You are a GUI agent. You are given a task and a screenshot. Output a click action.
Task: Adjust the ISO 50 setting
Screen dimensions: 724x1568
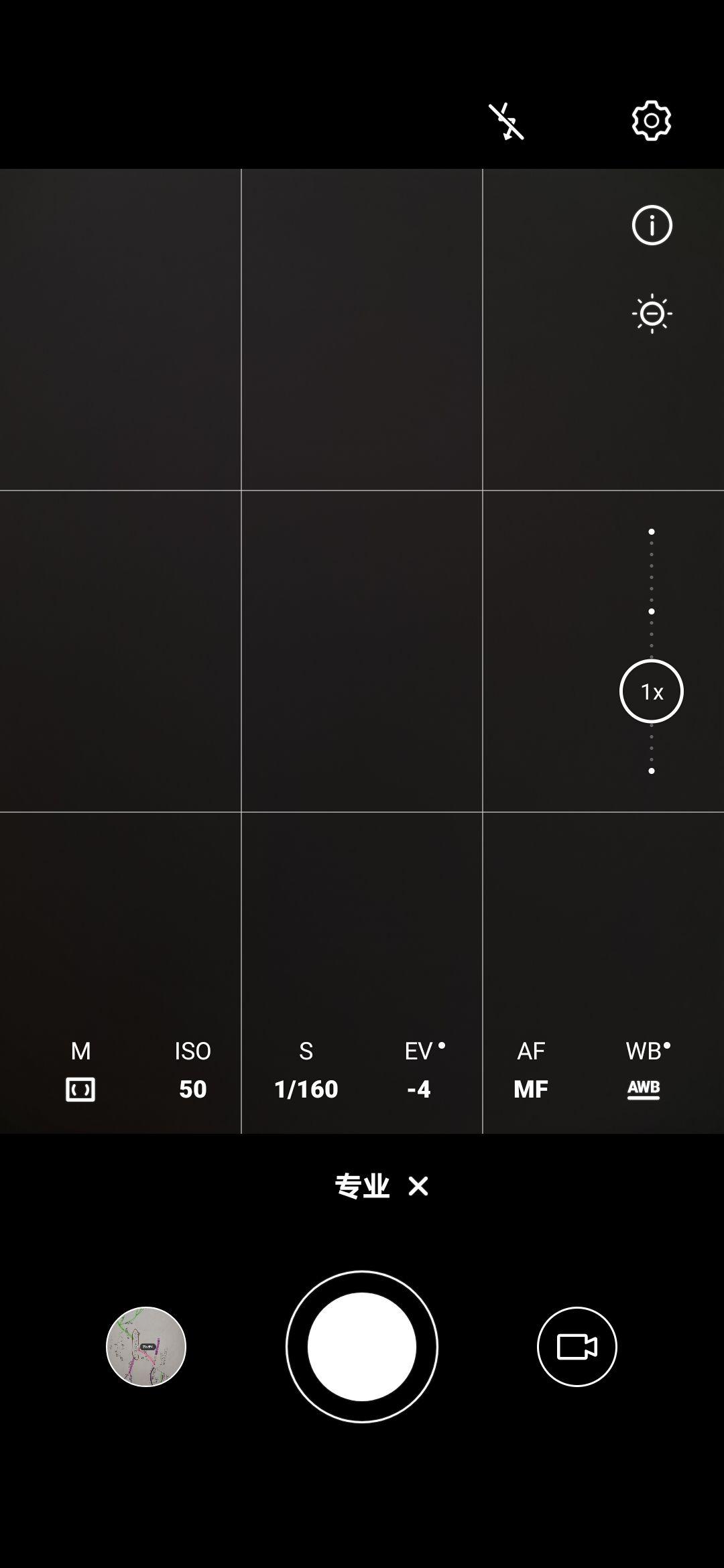193,1070
